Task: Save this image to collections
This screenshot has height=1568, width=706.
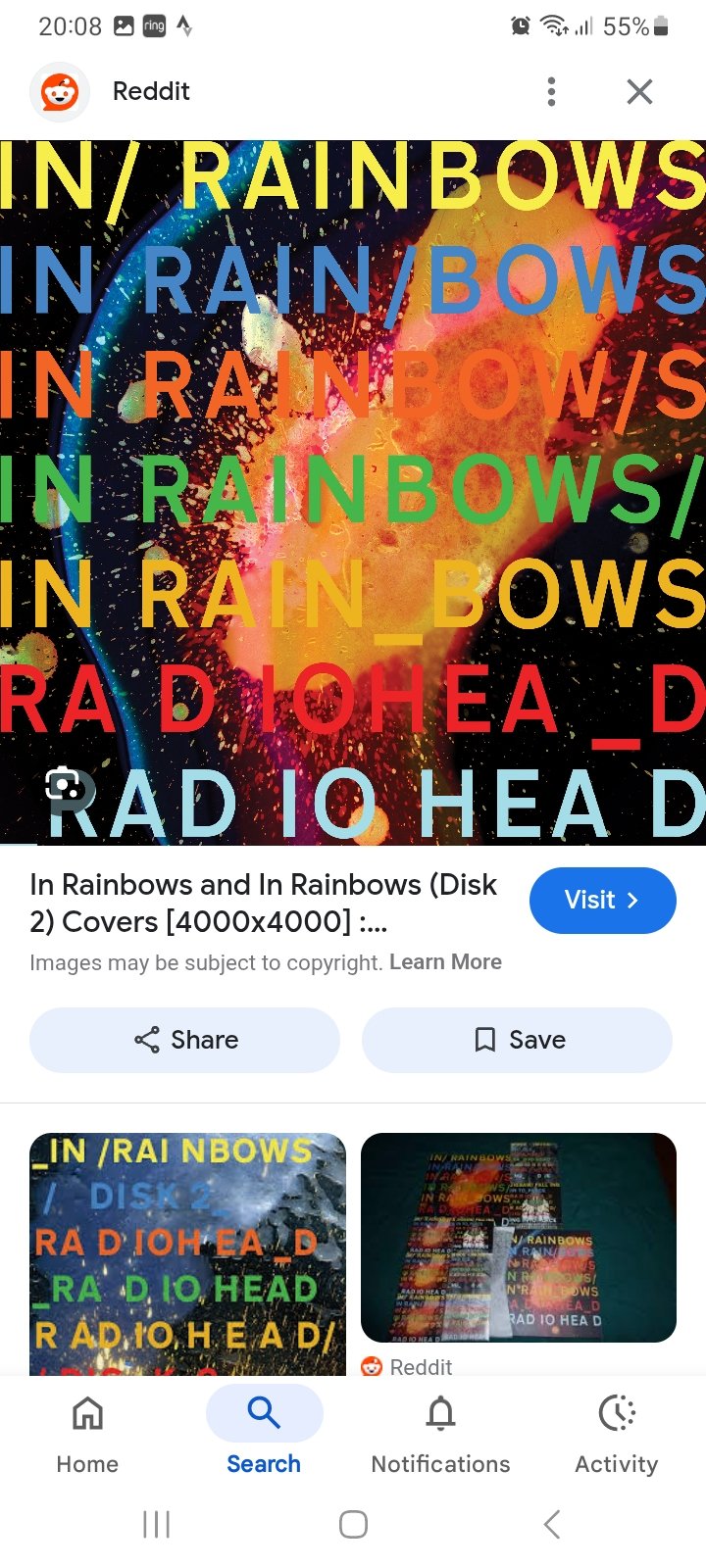Action: tap(518, 1040)
